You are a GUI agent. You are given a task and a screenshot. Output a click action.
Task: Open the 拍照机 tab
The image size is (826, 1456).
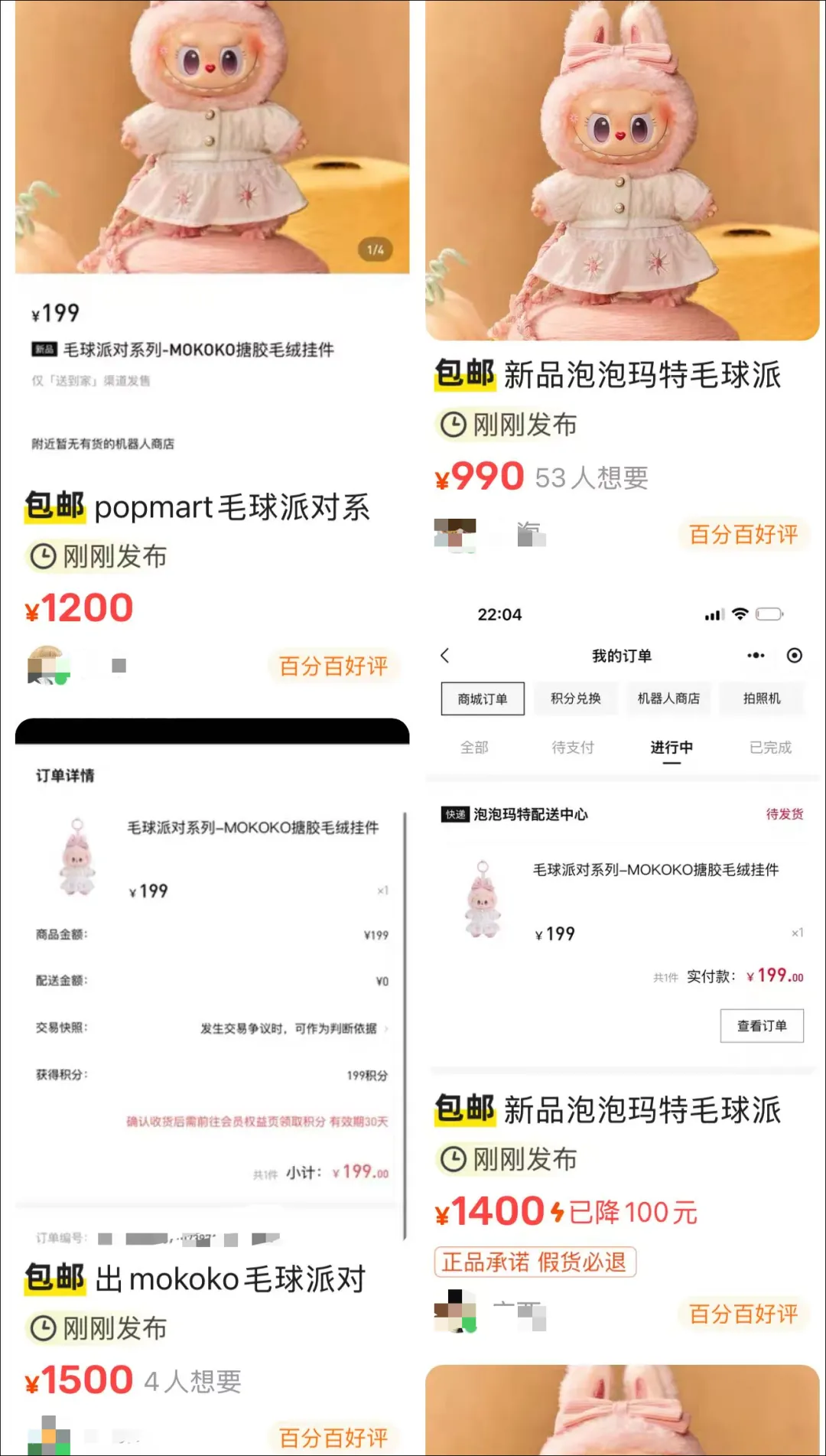pyautogui.click(x=763, y=699)
